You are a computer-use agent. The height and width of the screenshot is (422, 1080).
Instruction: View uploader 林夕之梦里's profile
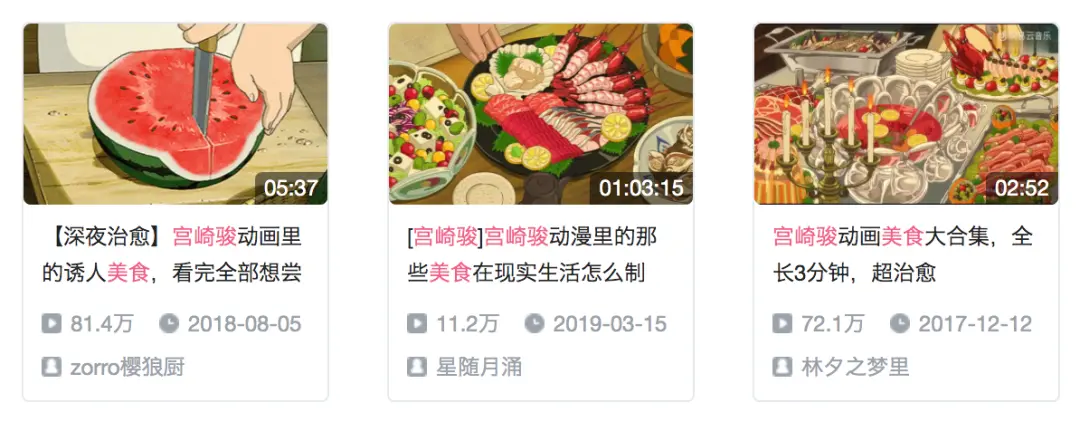pos(855,367)
